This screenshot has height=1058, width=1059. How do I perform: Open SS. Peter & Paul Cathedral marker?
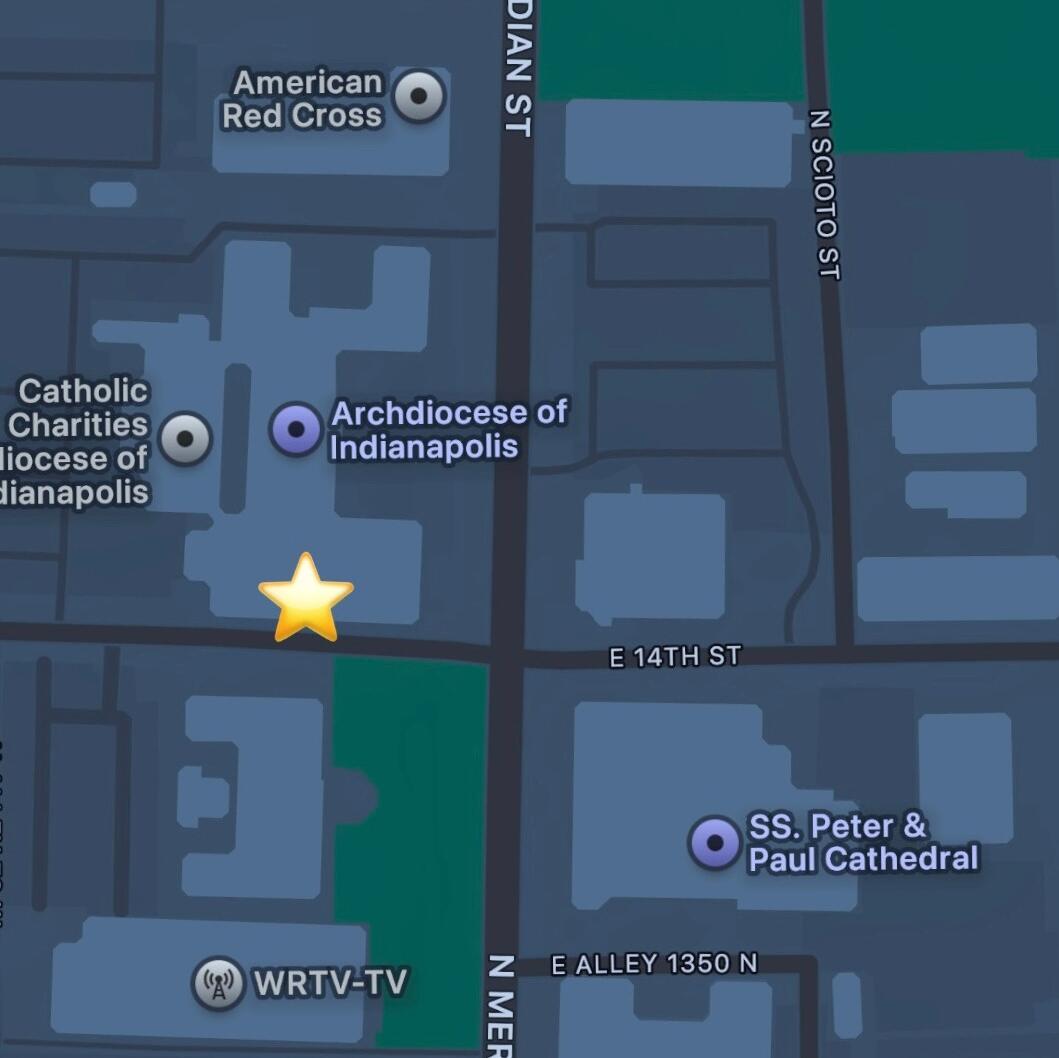[x=715, y=843]
